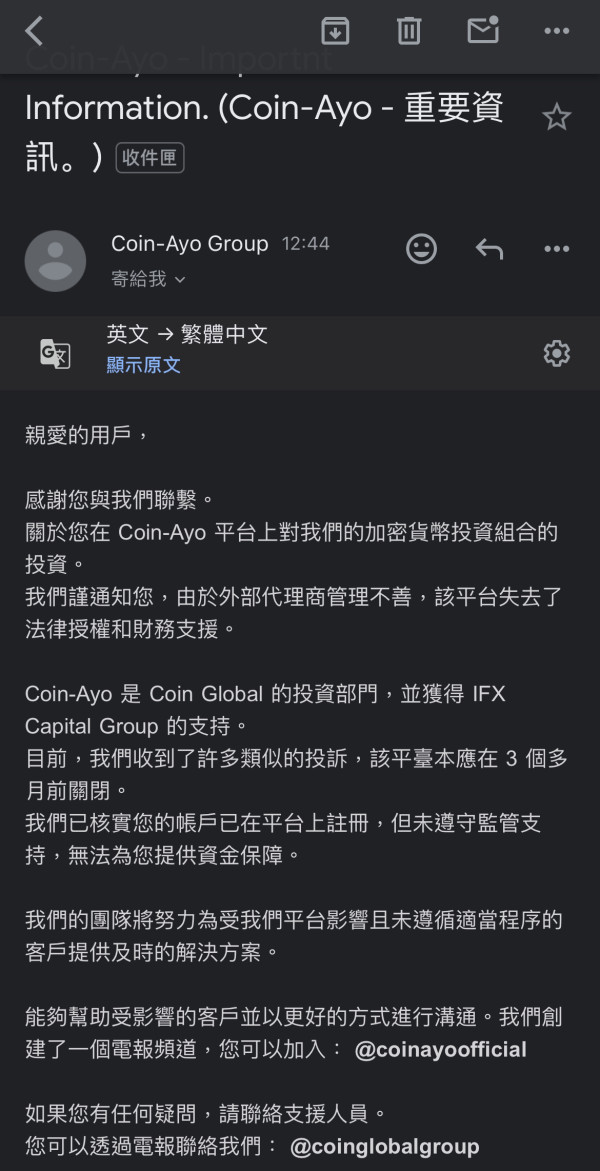Star this Coin-Ayo email

tap(557, 117)
